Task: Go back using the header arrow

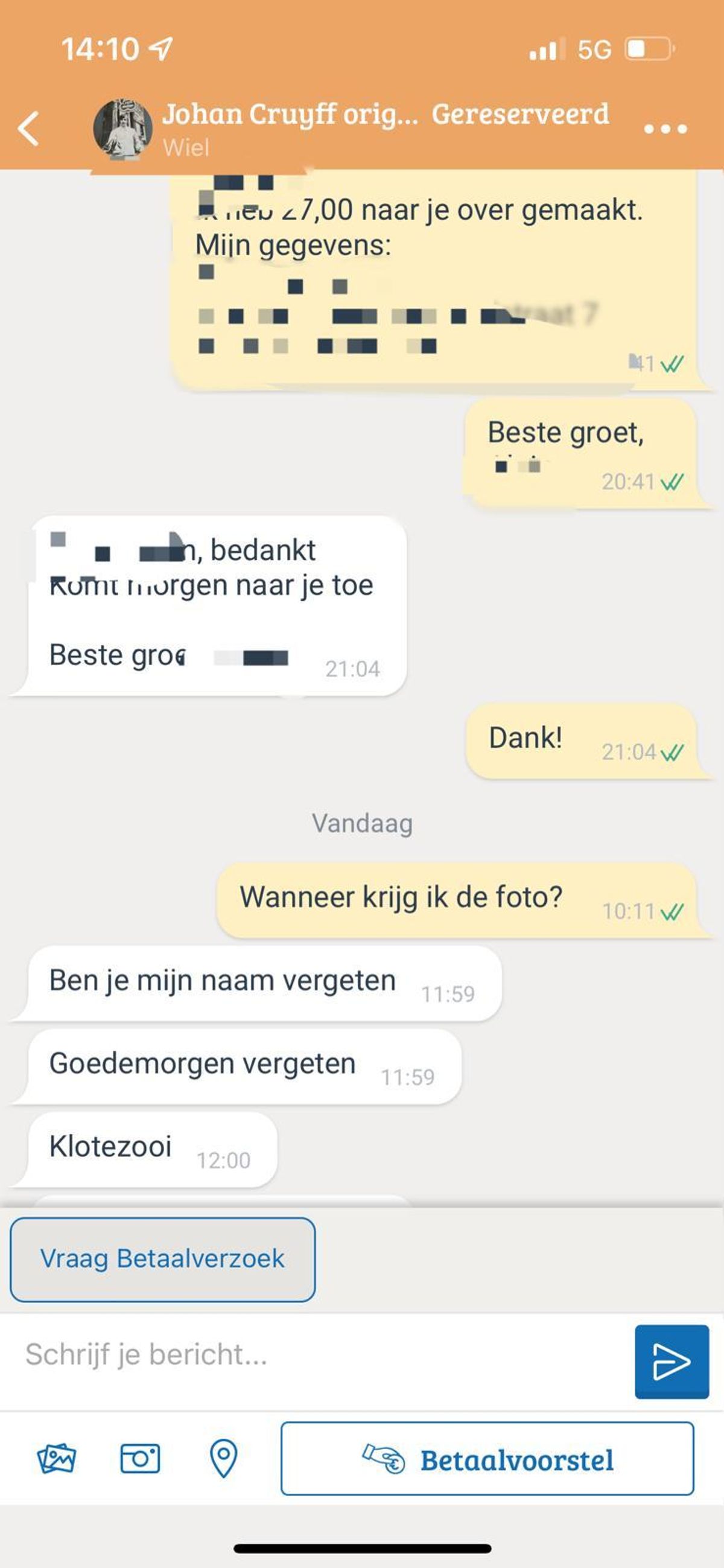Action: 28,129
